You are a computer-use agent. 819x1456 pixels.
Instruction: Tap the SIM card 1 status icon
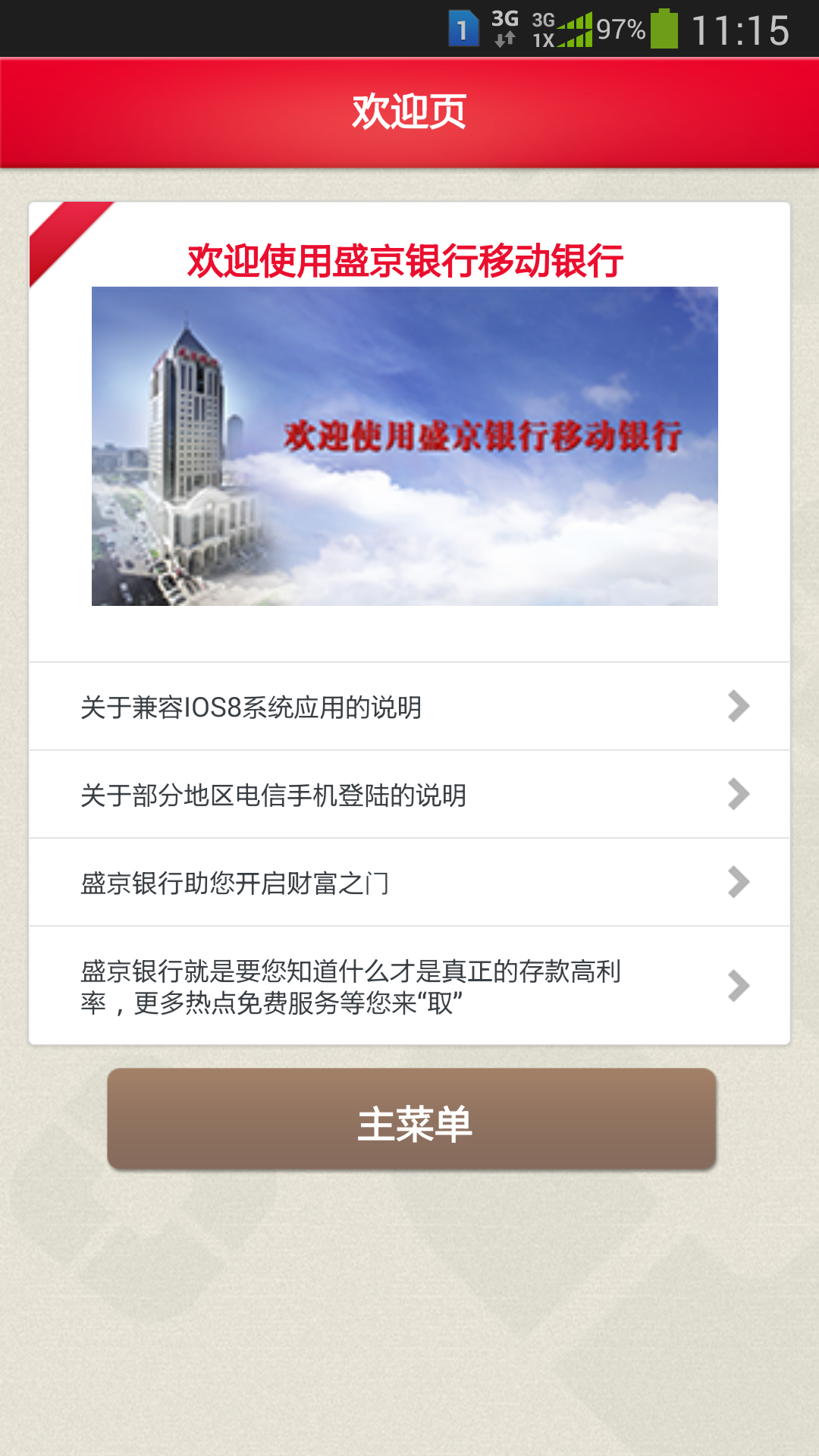463,28
